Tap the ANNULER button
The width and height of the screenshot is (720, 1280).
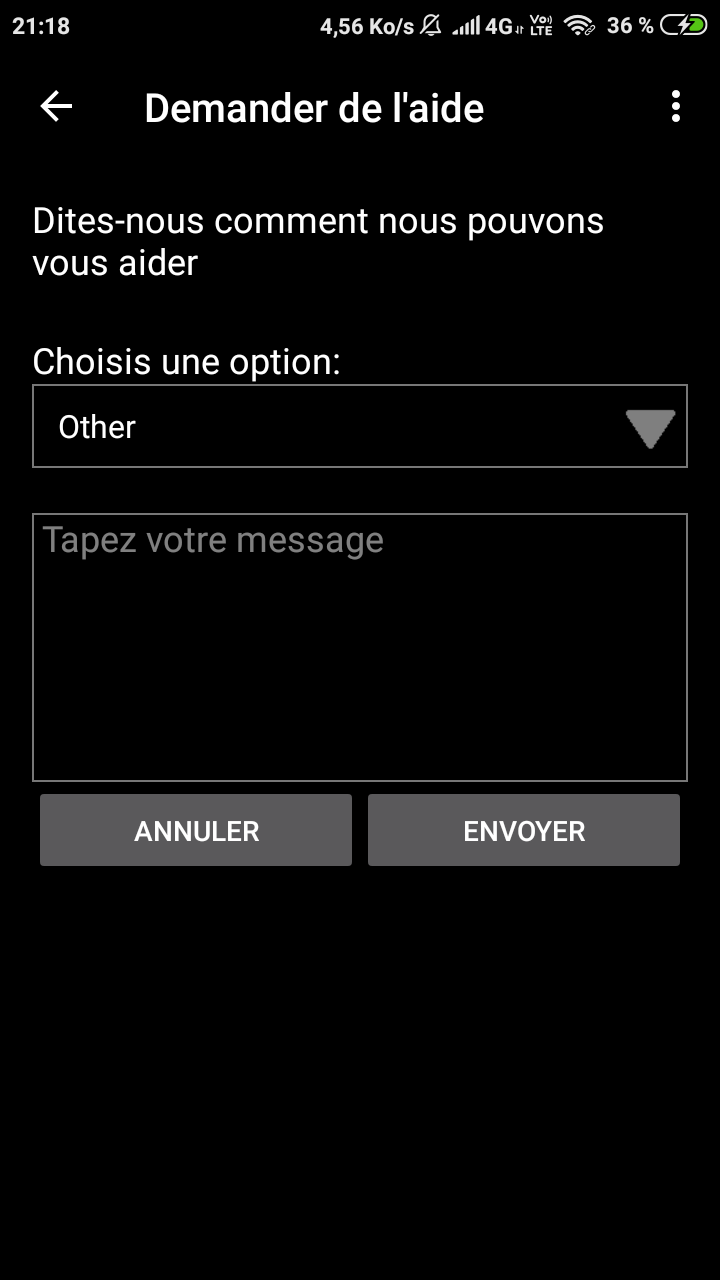point(196,830)
